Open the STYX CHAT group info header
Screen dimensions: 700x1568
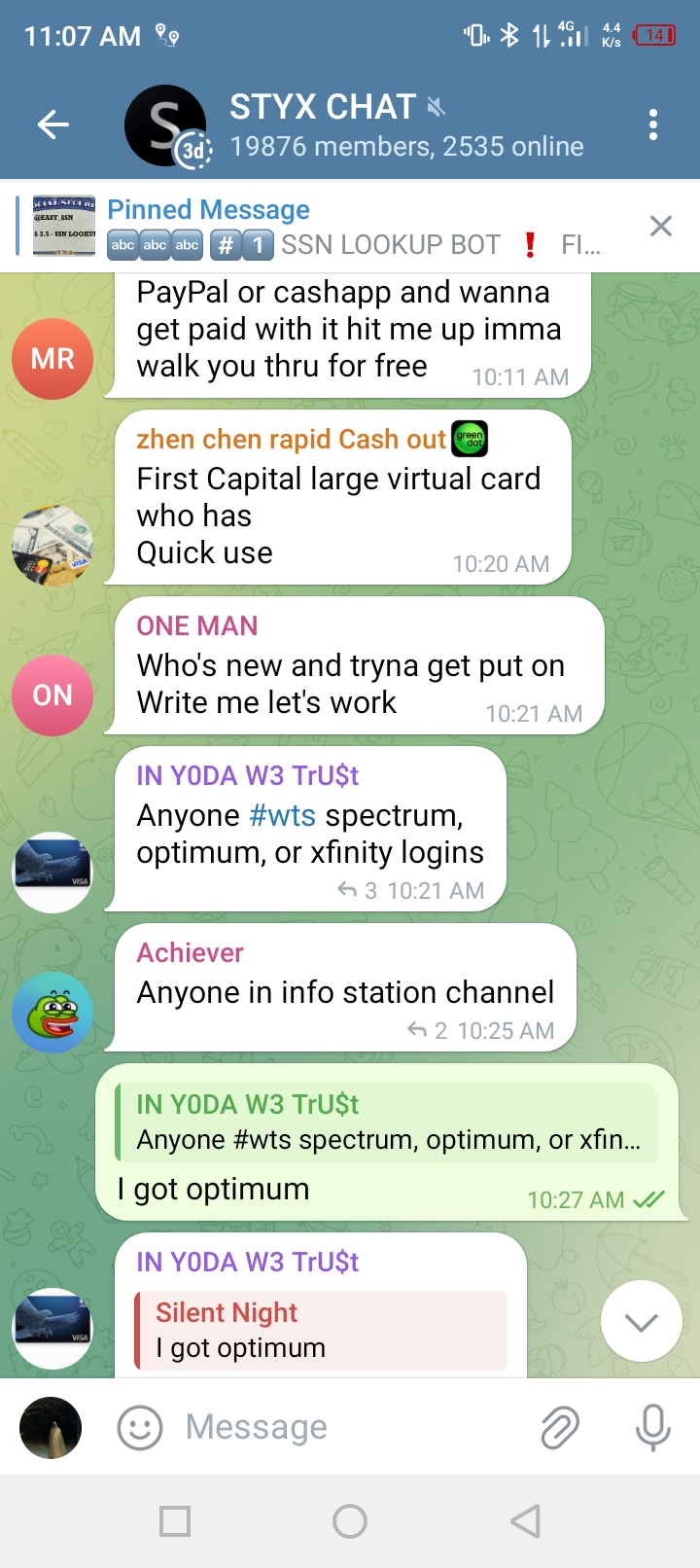406,125
